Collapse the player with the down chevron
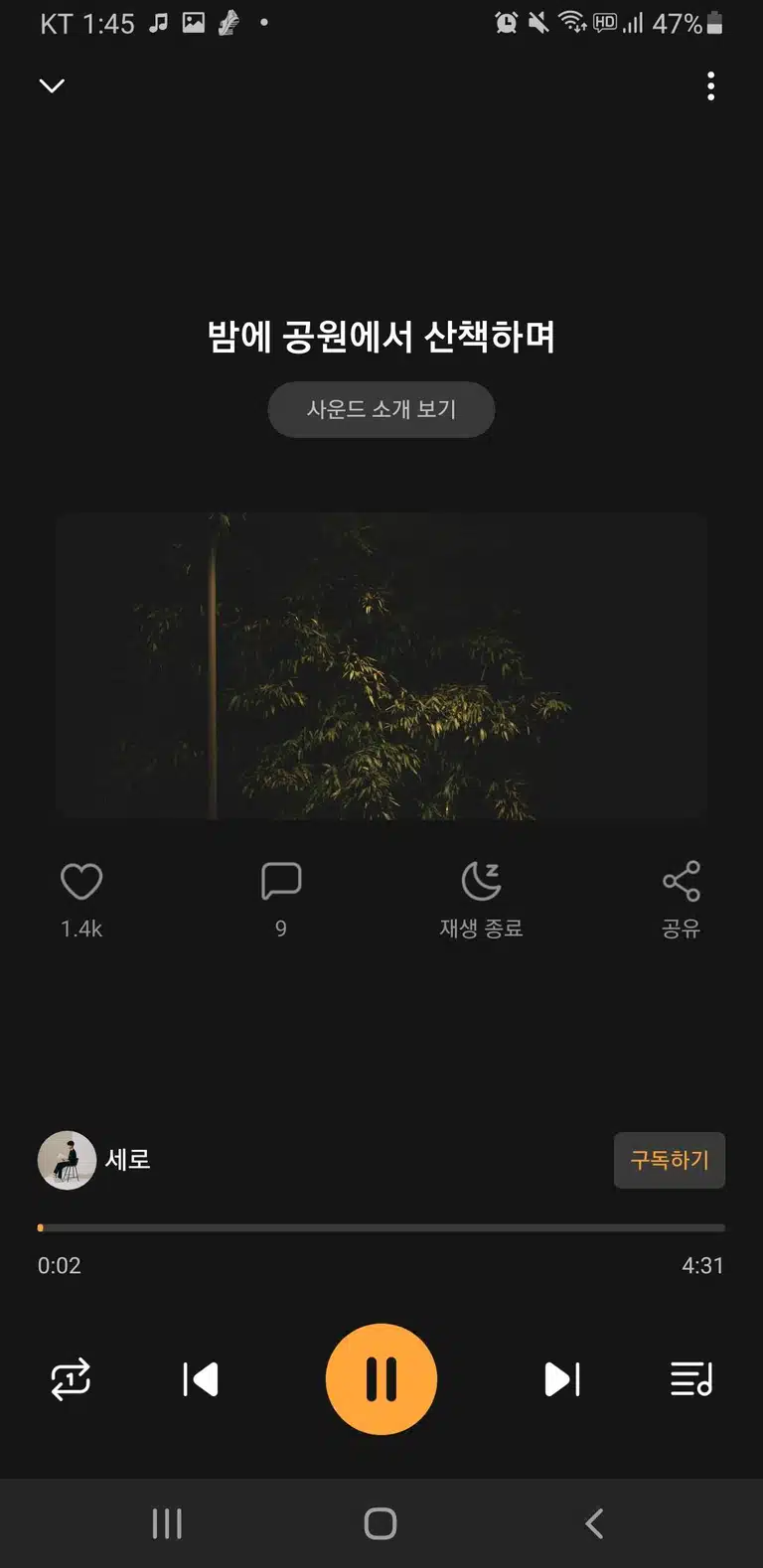This screenshot has width=763, height=1568. [52, 86]
